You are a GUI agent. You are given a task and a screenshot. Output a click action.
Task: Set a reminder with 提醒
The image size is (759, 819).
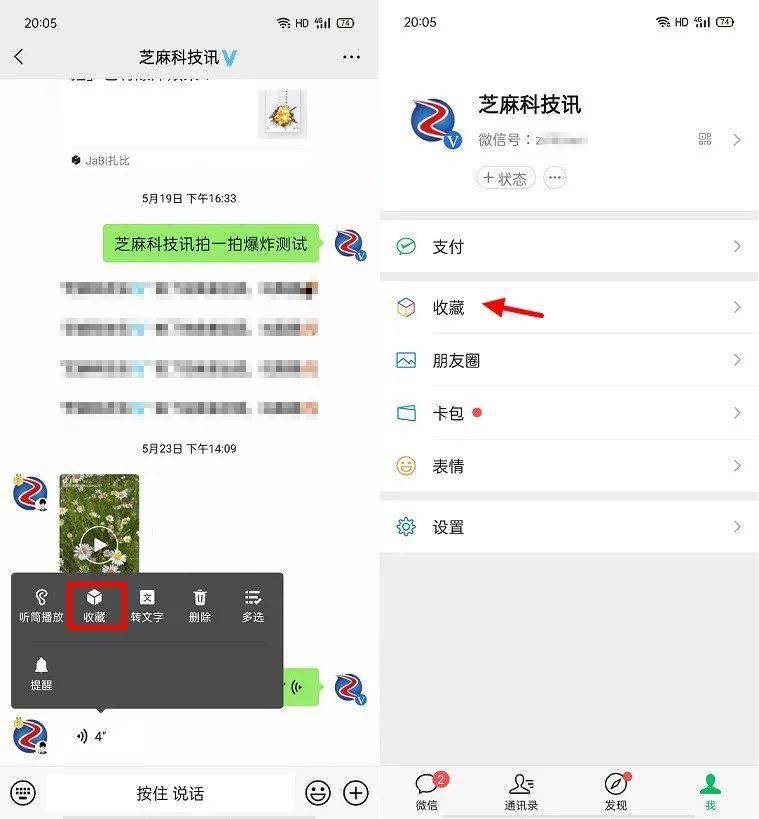(41, 674)
